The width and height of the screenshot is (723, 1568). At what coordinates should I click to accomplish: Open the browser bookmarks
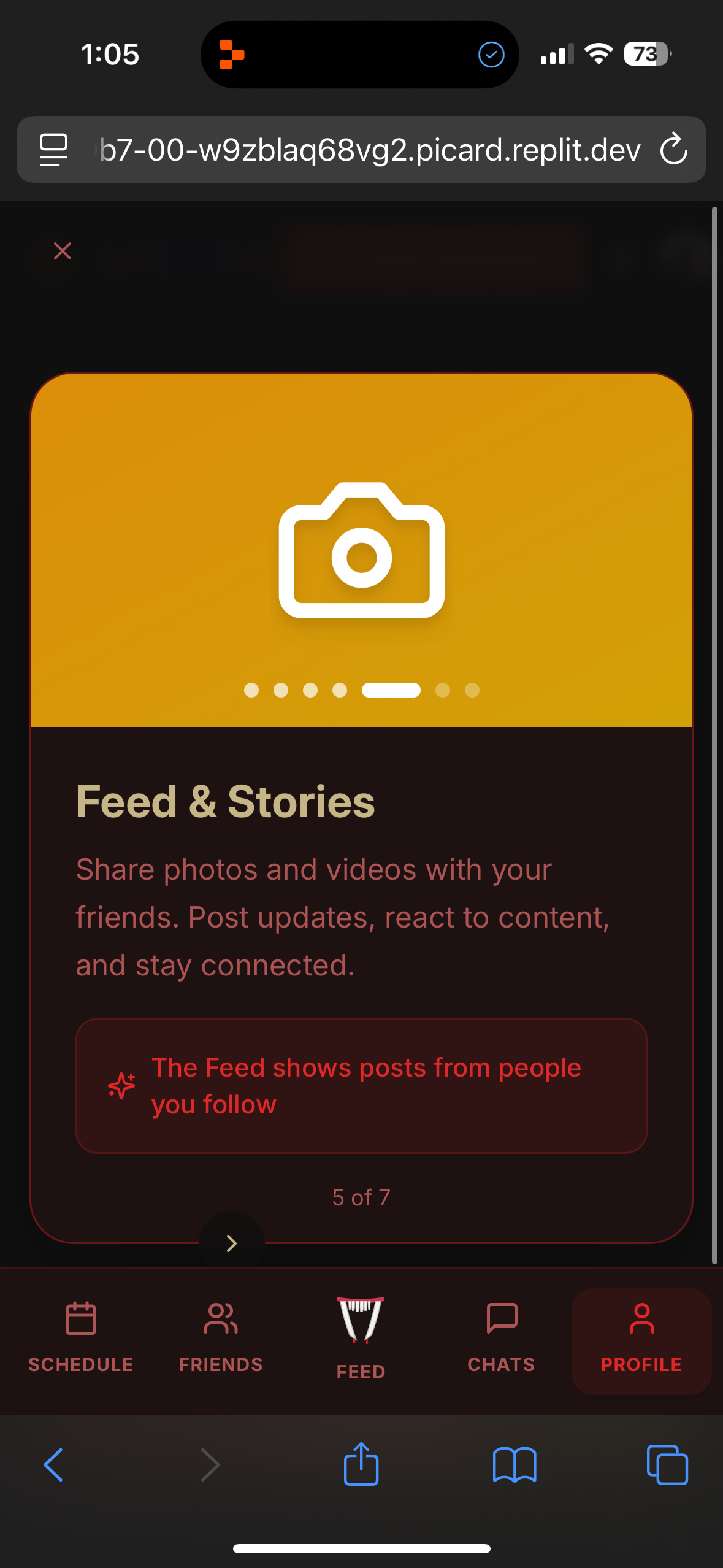515,1465
